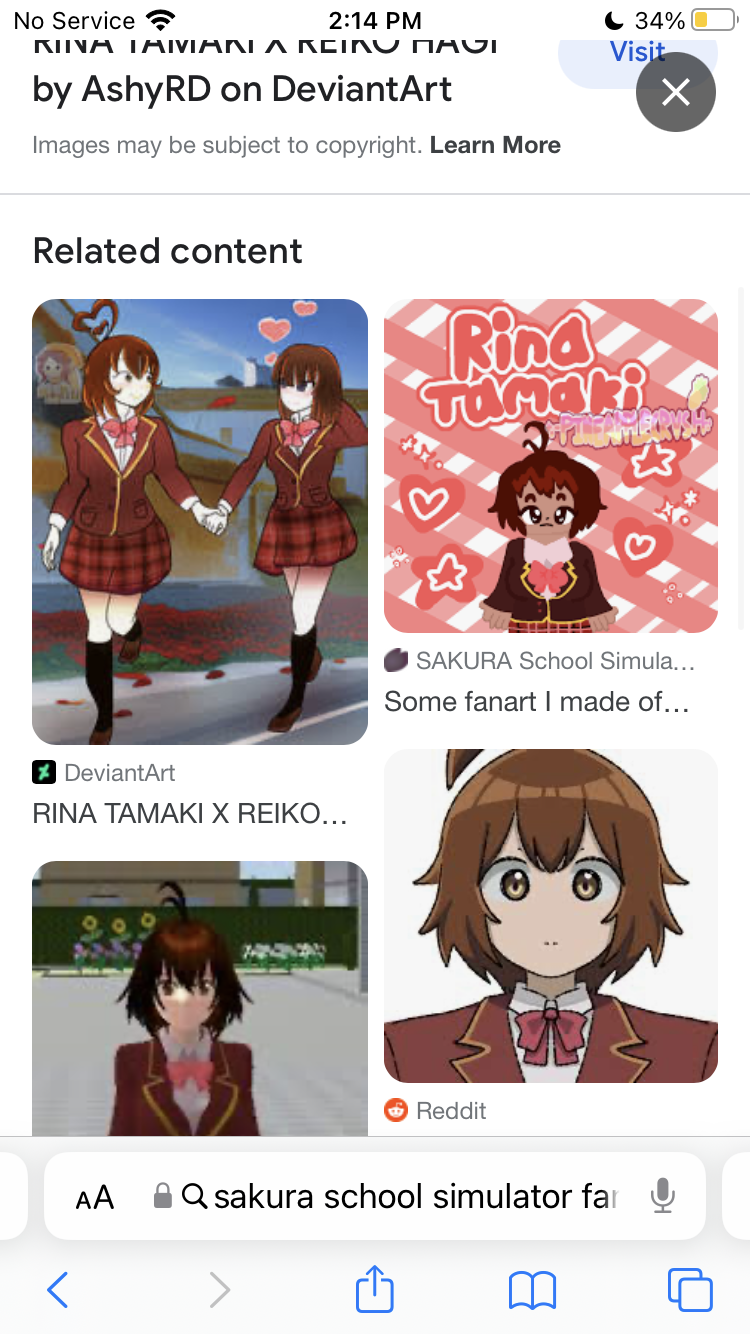Open Safari bookmarks
The height and width of the screenshot is (1334, 750).
(x=532, y=1290)
